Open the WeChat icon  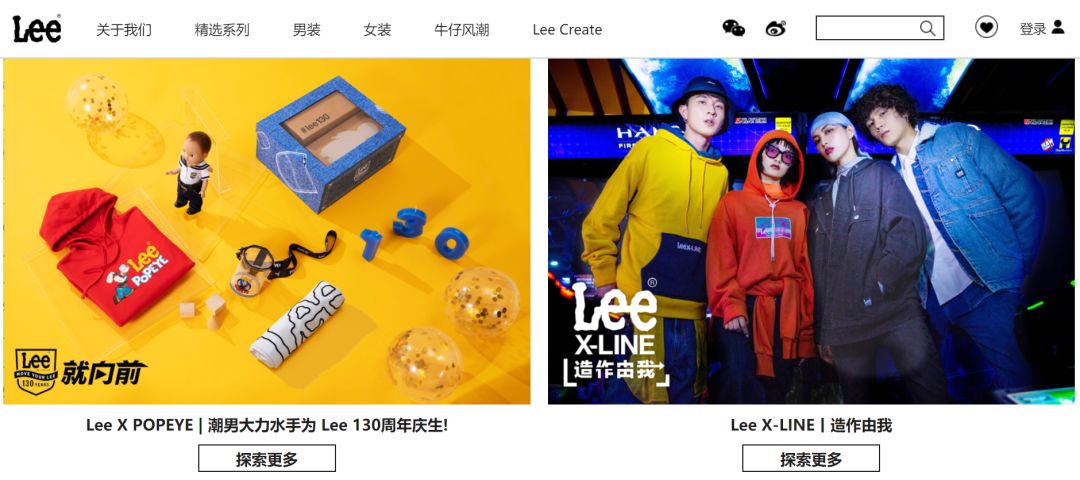coord(734,28)
